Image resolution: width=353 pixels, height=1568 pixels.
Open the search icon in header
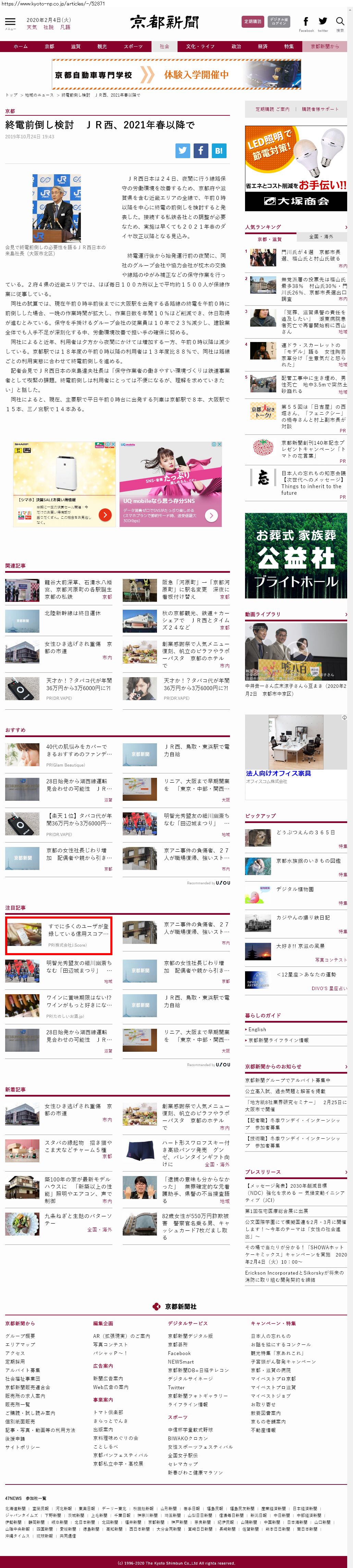pyautogui.click(x=340, y=23)
